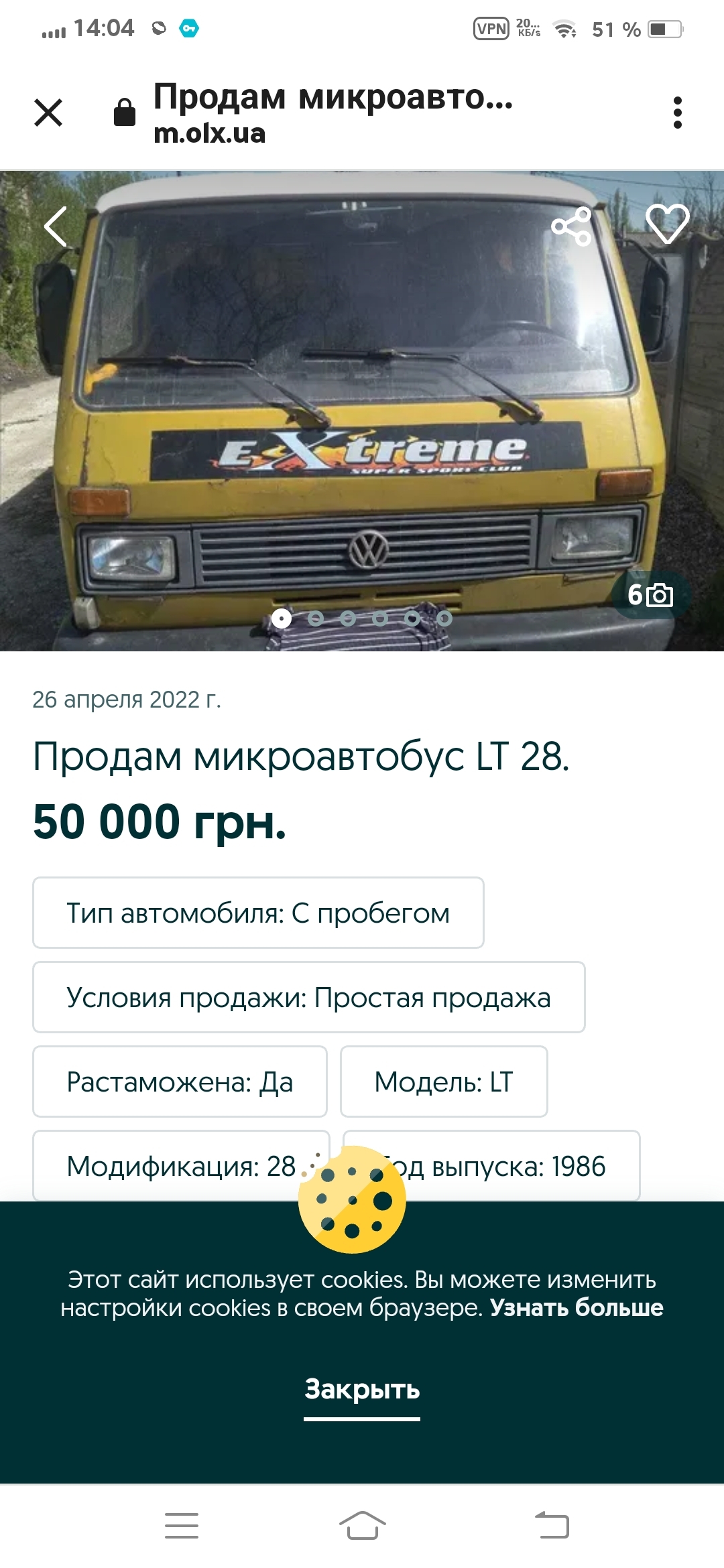724x1568 pixels.
Task: Share this listing
Action: coord(571,226)
